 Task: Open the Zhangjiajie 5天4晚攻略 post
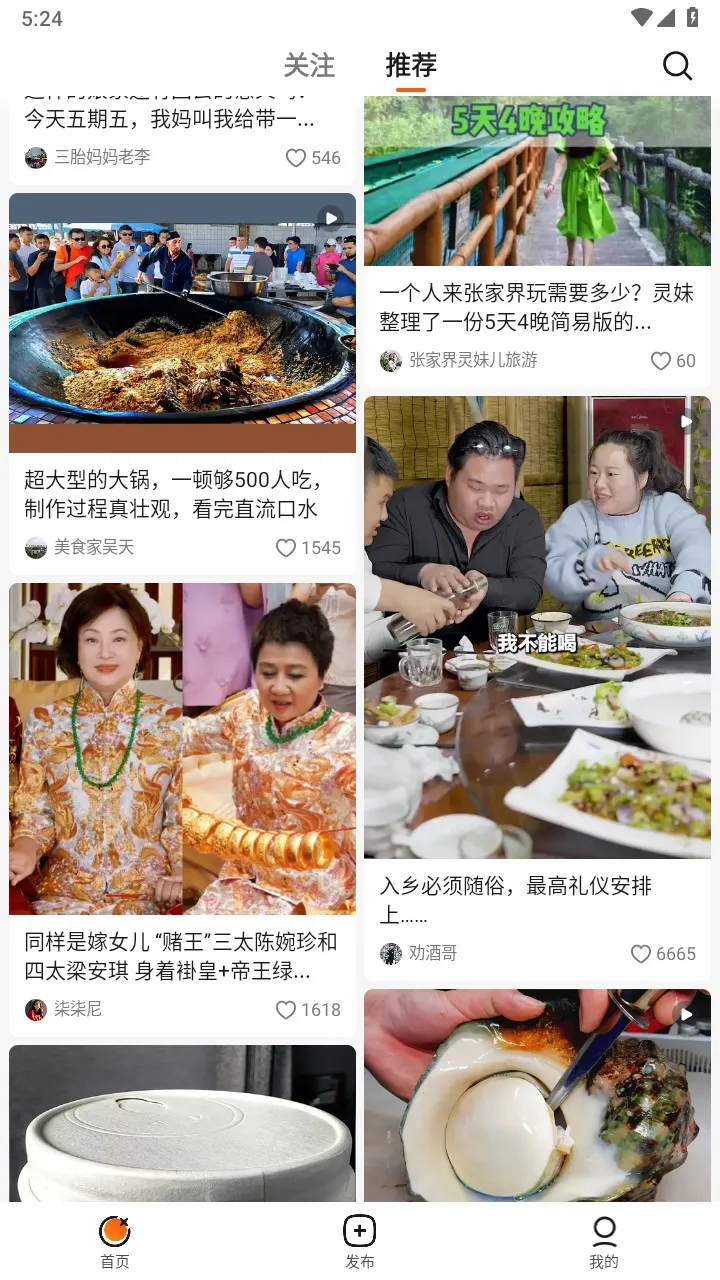[x=537, y=180]
